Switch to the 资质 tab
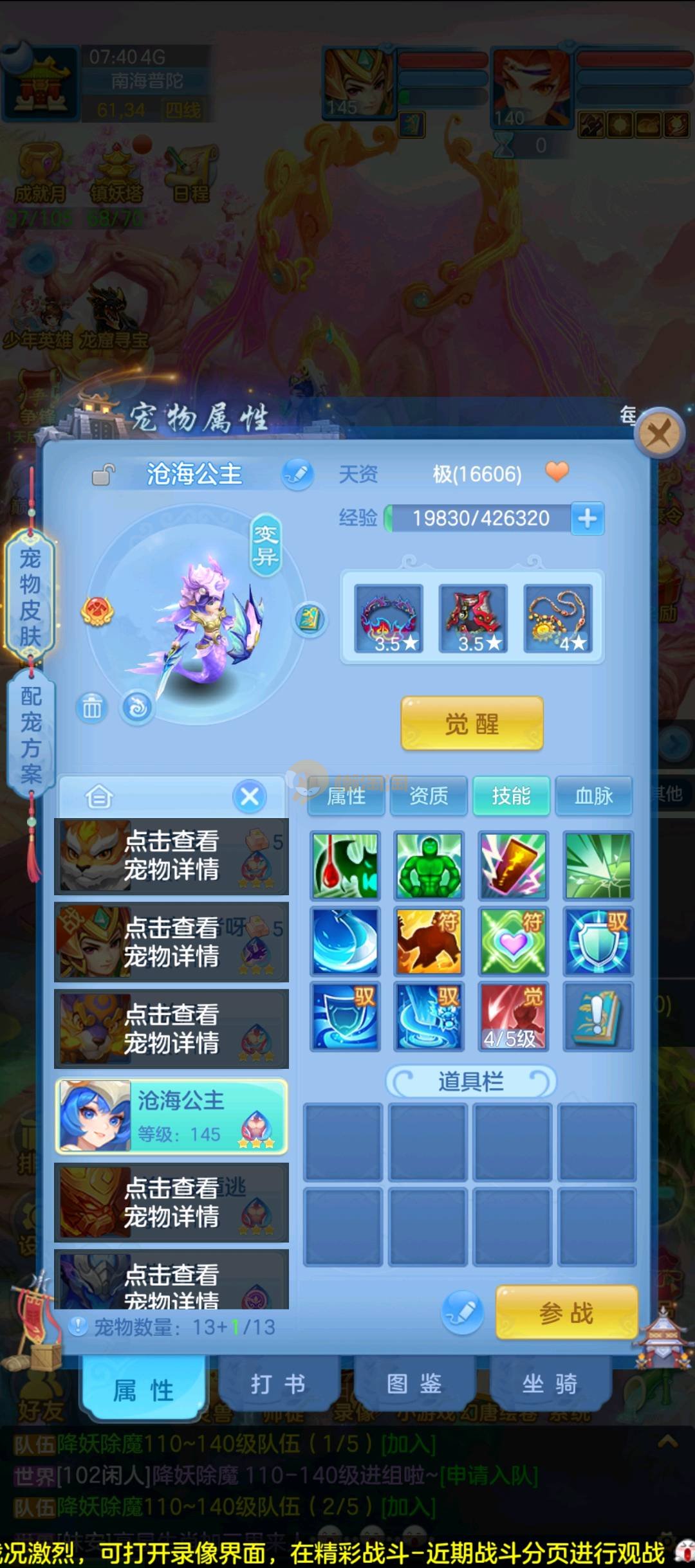The image size is (695, 1568). (x=429, y=796)
